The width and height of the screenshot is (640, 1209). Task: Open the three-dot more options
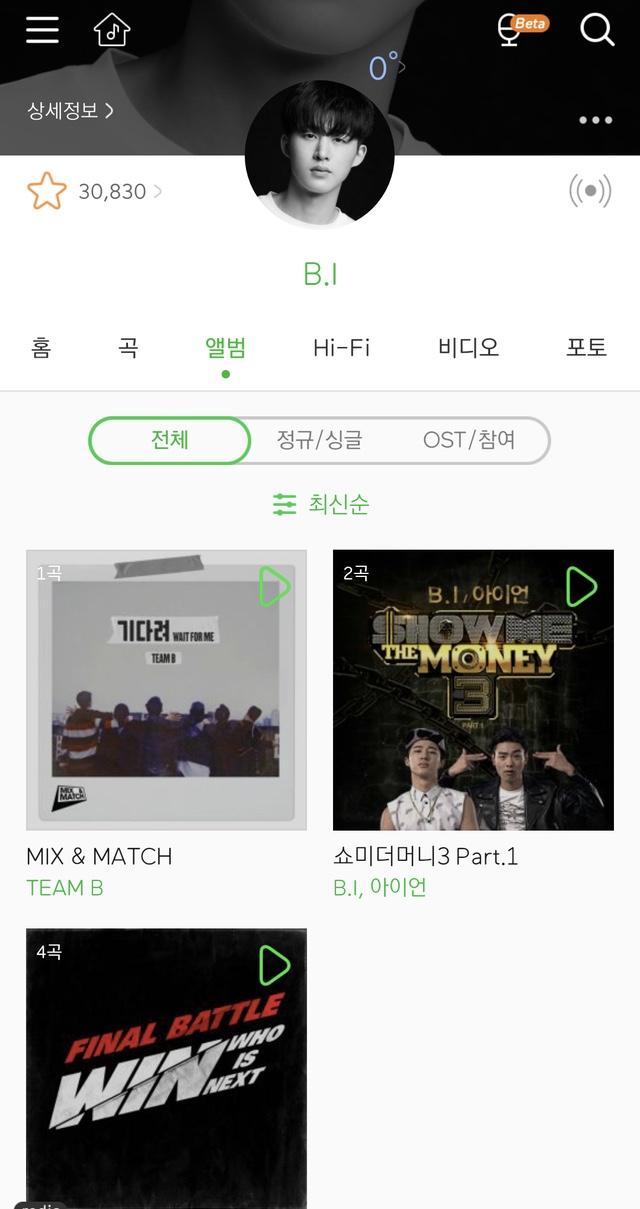(595, 120)
